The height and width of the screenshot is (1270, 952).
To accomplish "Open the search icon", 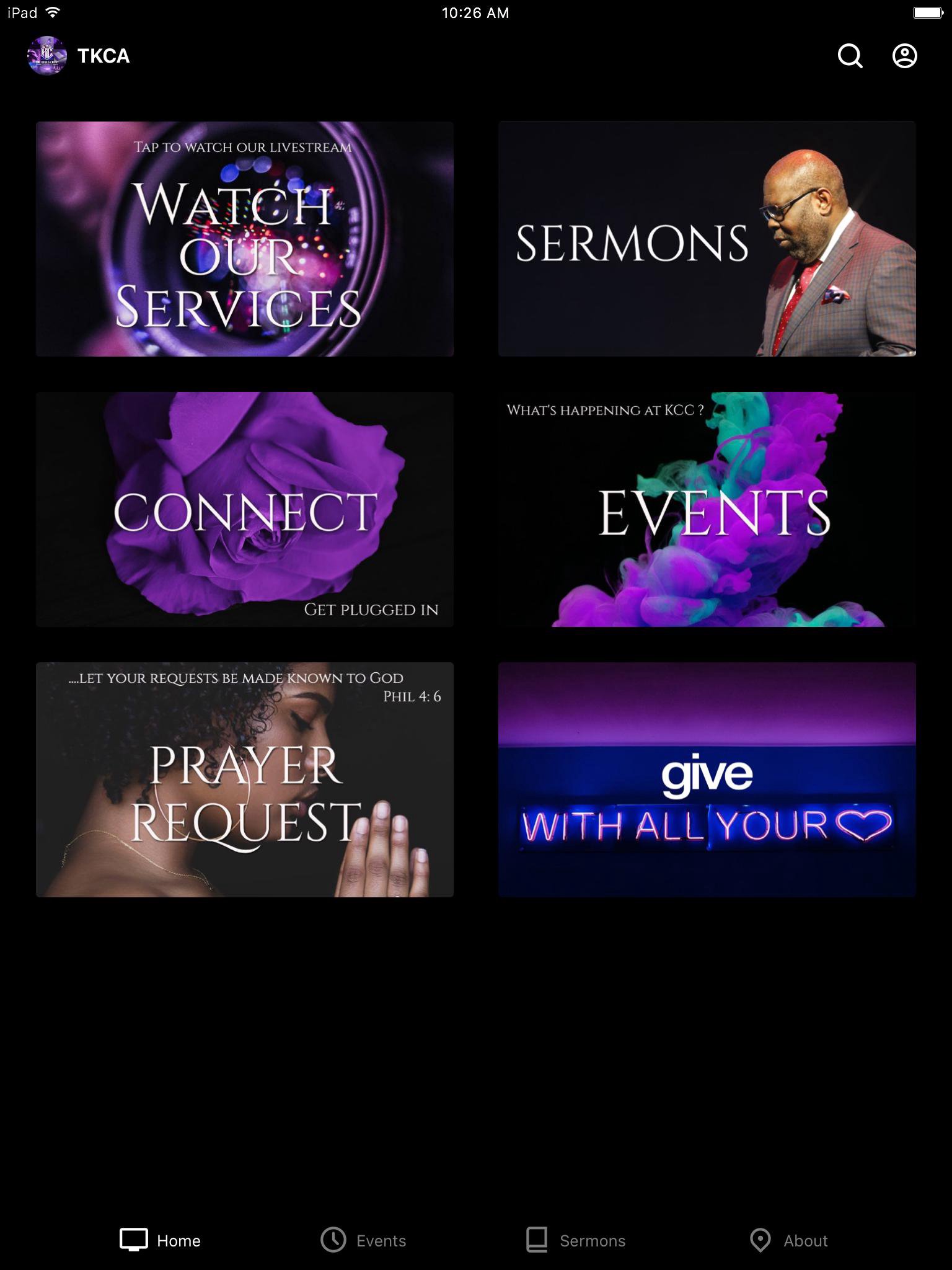I will click(850, 56).
